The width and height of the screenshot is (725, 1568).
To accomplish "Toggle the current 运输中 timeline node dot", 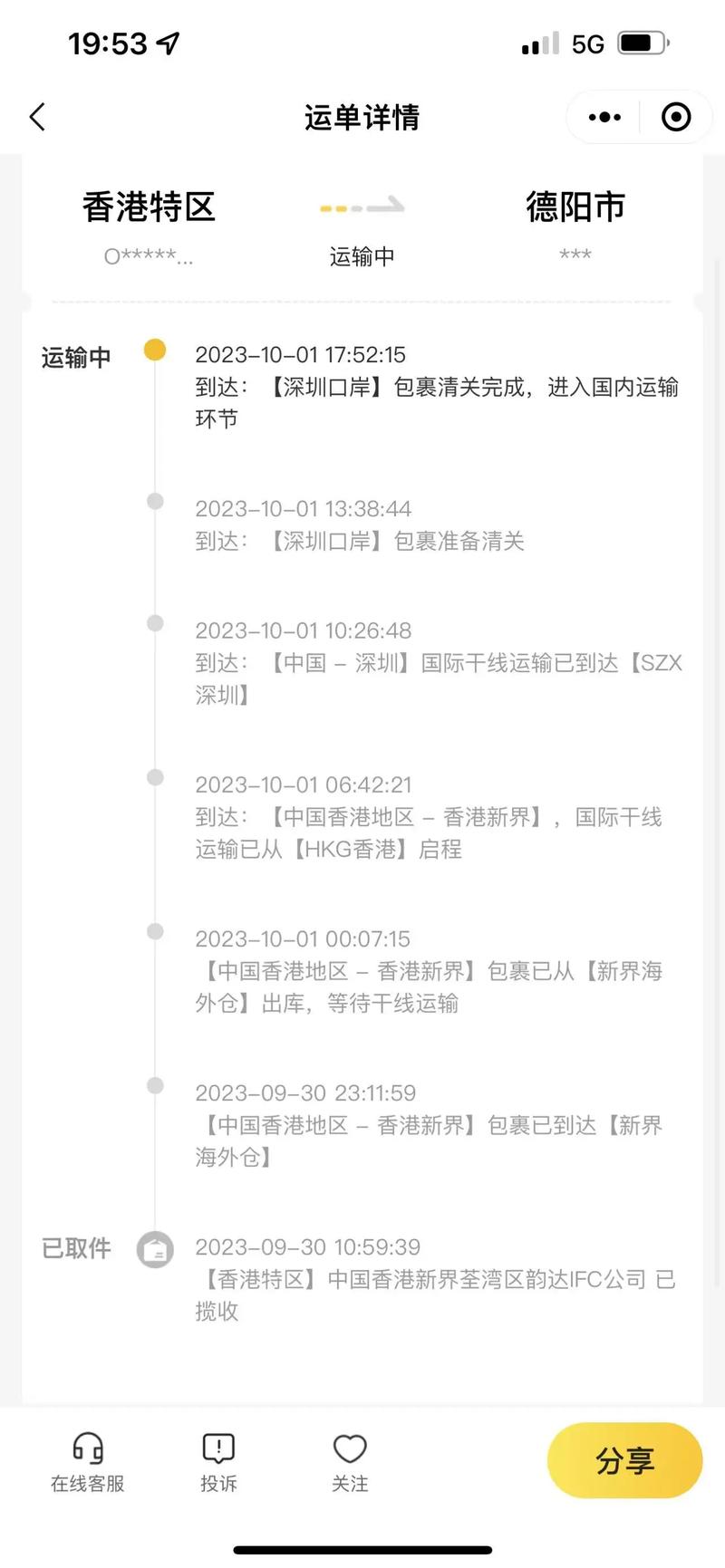I will click(154, 348).
